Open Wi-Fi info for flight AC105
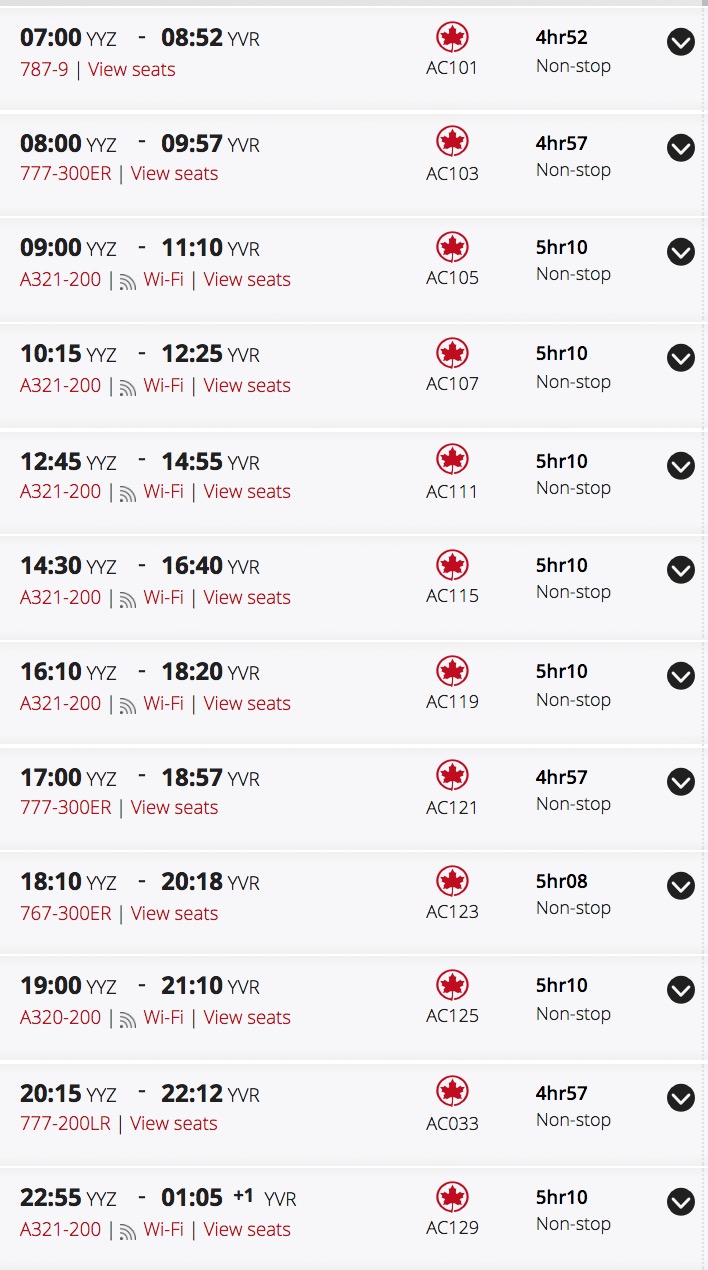The image size is (708, 1270). click(x=164, y=279)
